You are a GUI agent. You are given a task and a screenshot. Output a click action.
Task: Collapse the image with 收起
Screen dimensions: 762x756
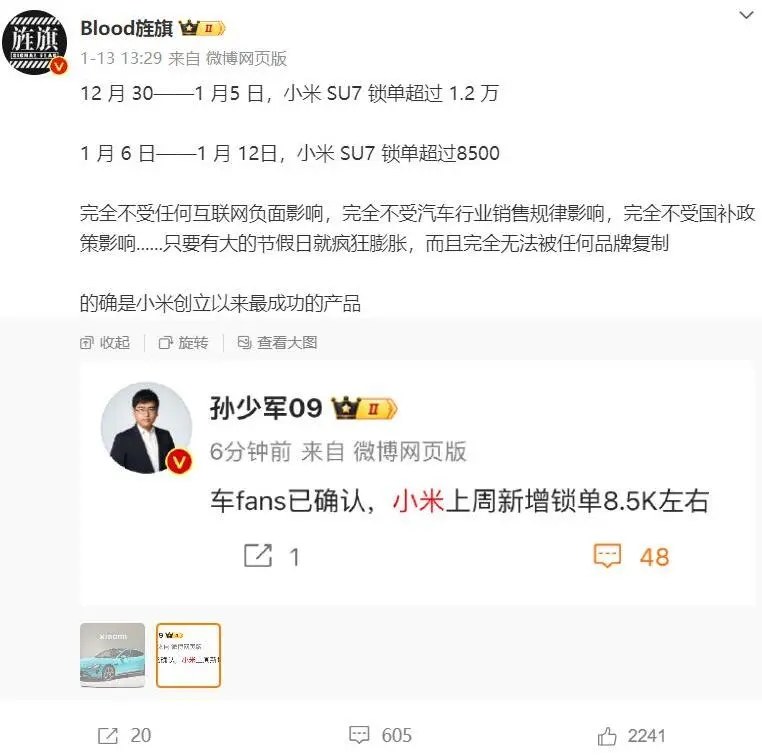105,343
